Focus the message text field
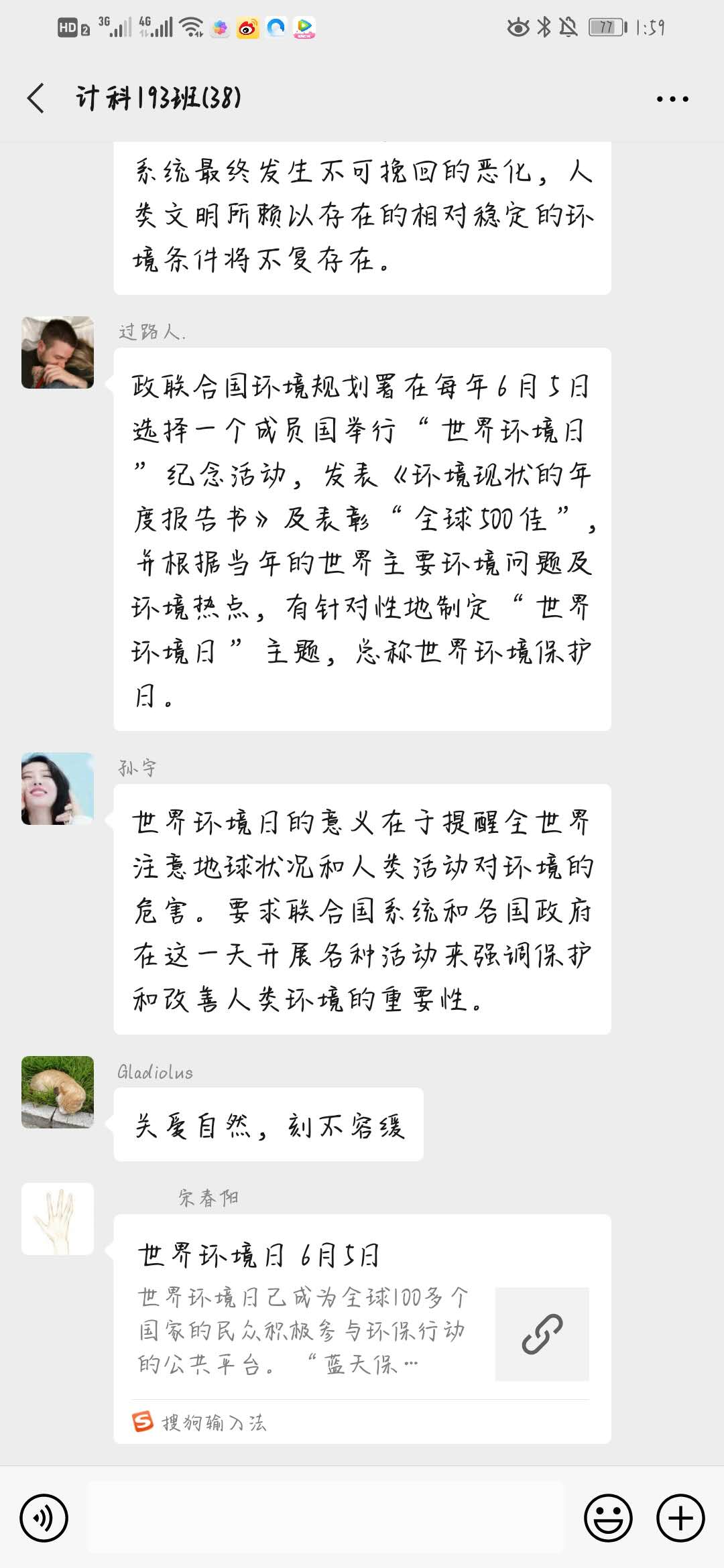724x1568 pixels. click(x=326, y=1518)
